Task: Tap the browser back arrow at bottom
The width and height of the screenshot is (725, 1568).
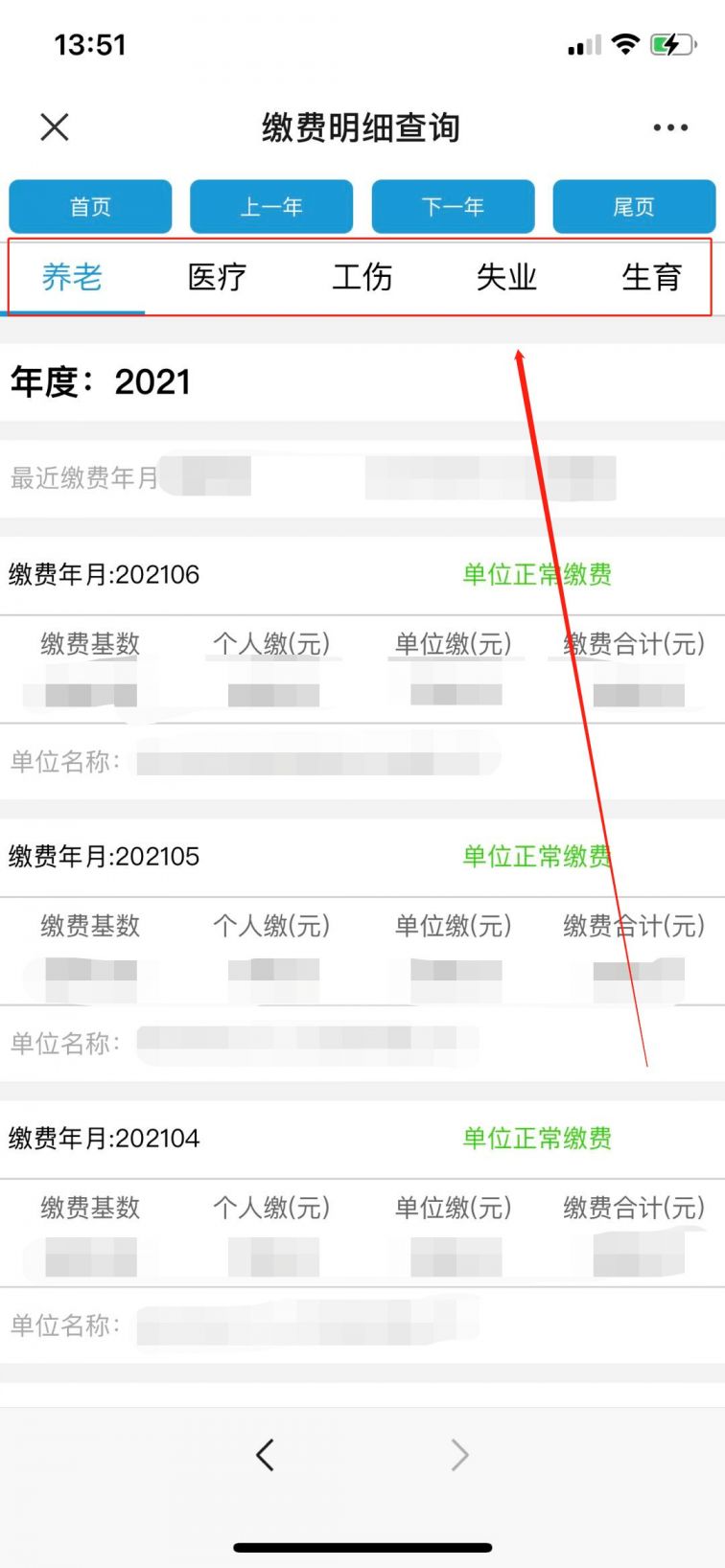Action: pos(266,1454)
